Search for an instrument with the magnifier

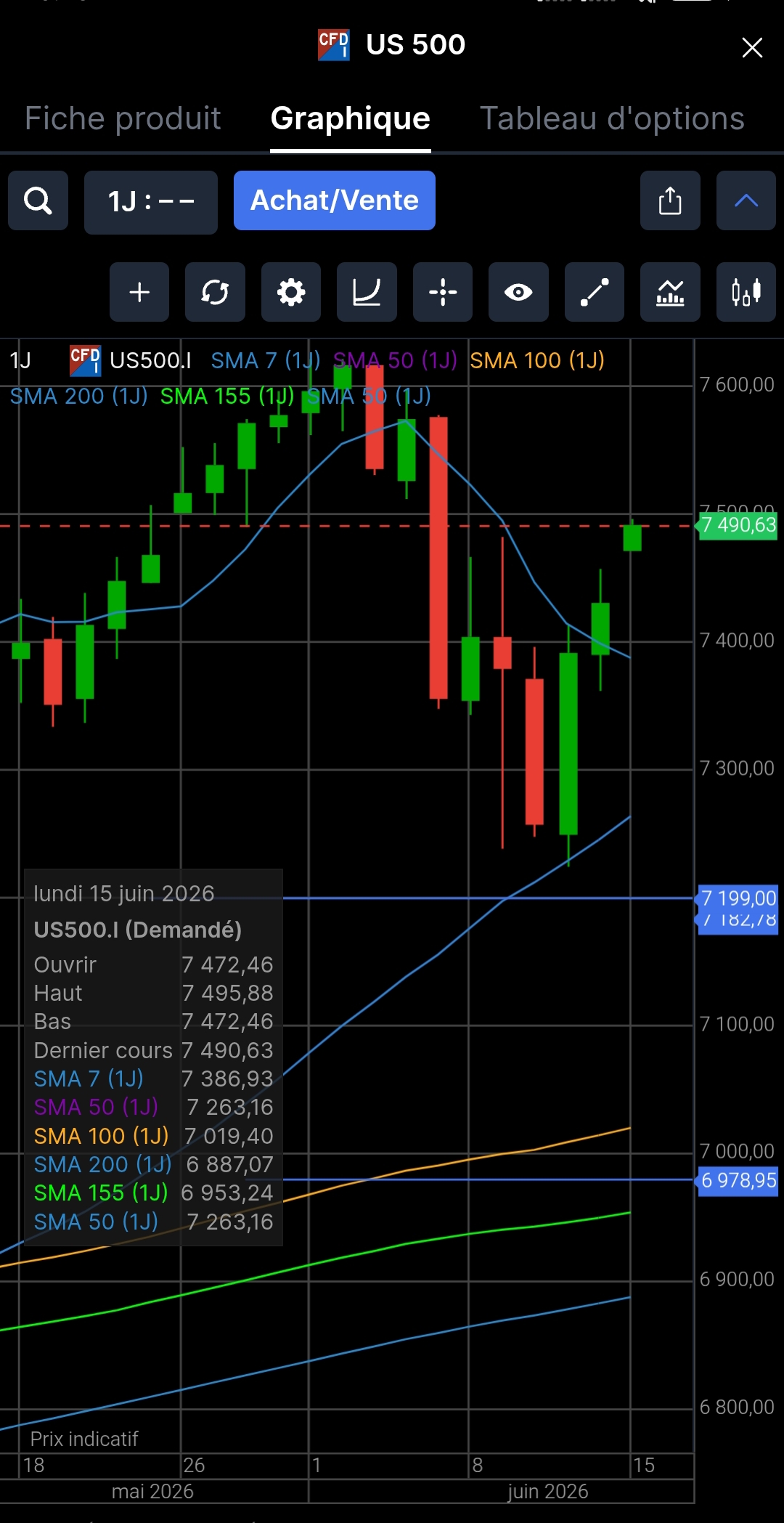click(38, 201)
